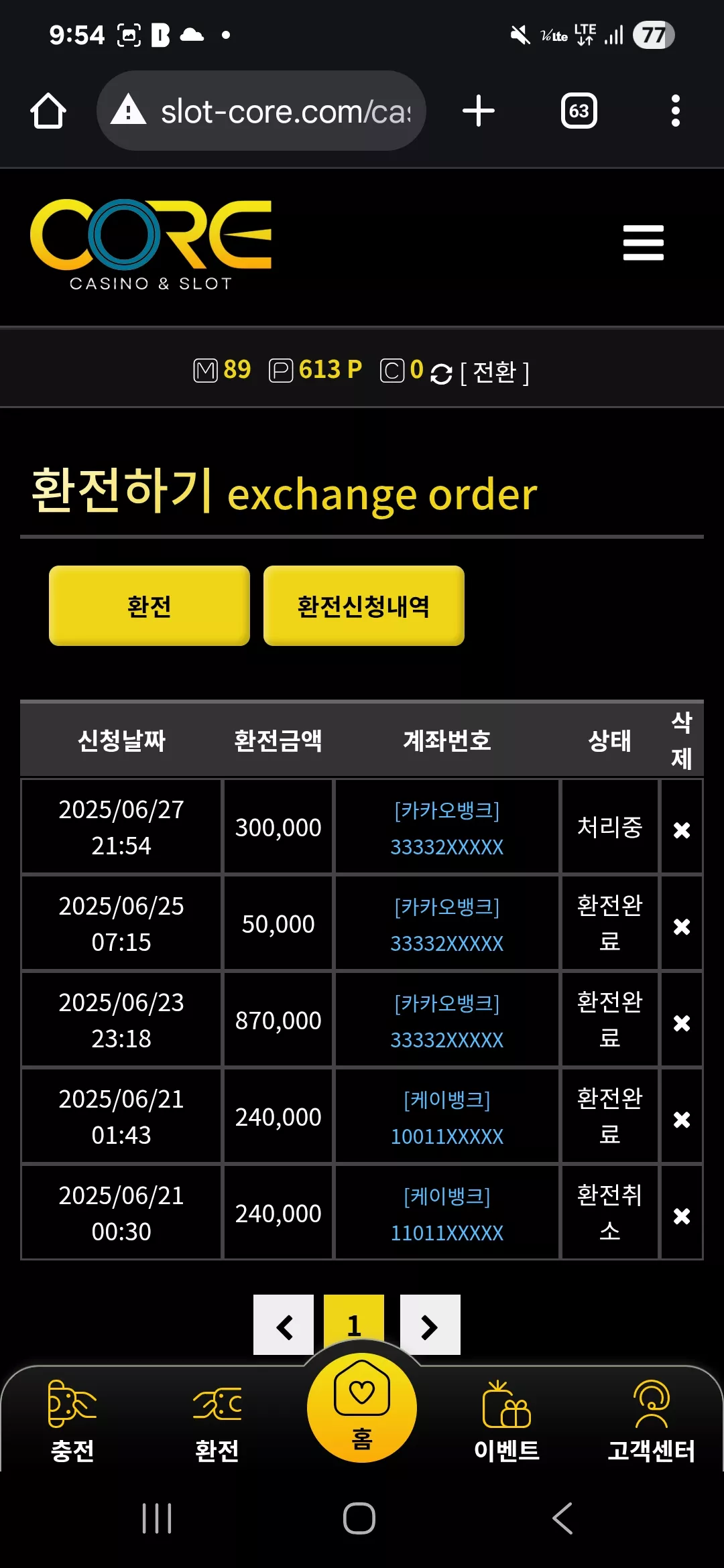Open the browser overflow menu
Screen dimensions: 724x1568
coord(676,111)
